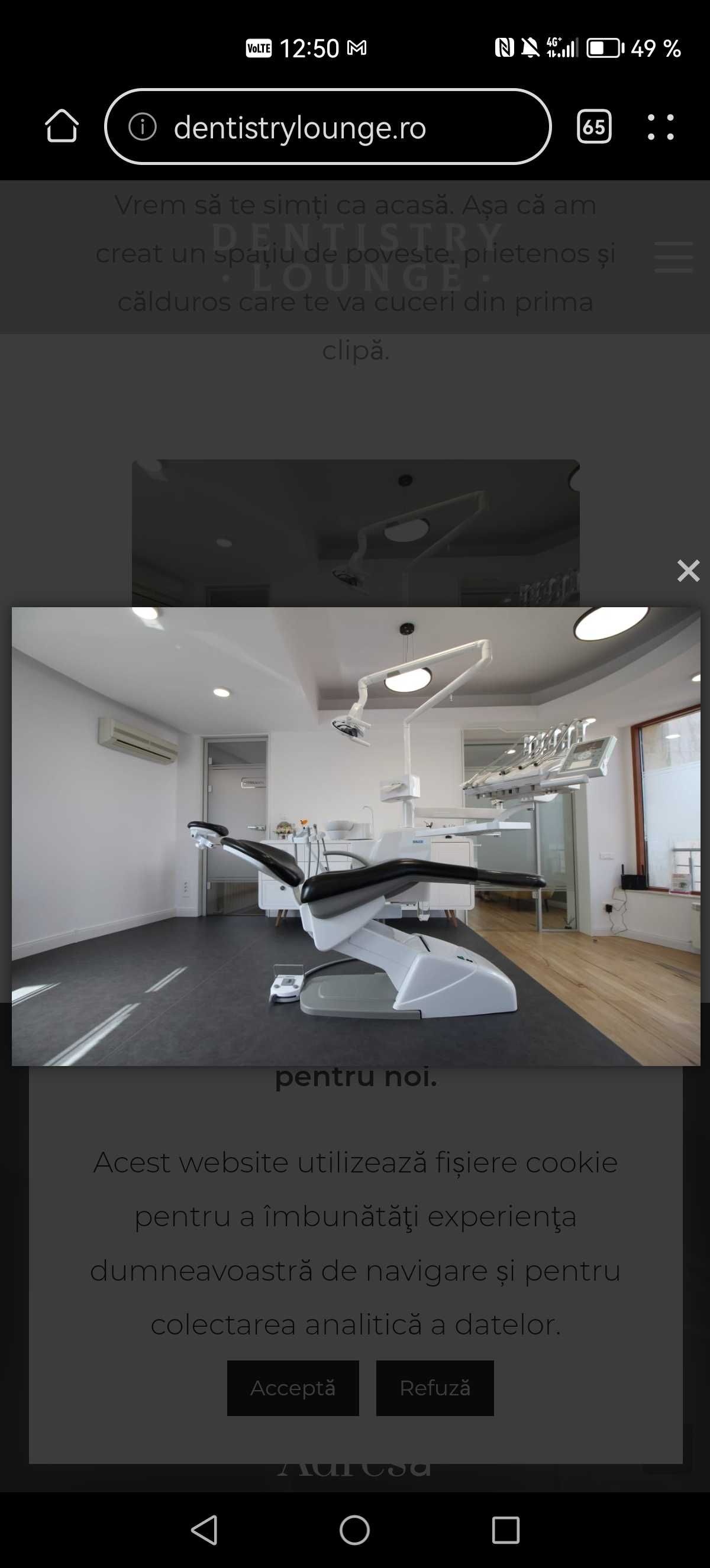View site info icon in address bar
Image resolution: width=710 pixels, height=1568 pixels.
click(143, 127)
